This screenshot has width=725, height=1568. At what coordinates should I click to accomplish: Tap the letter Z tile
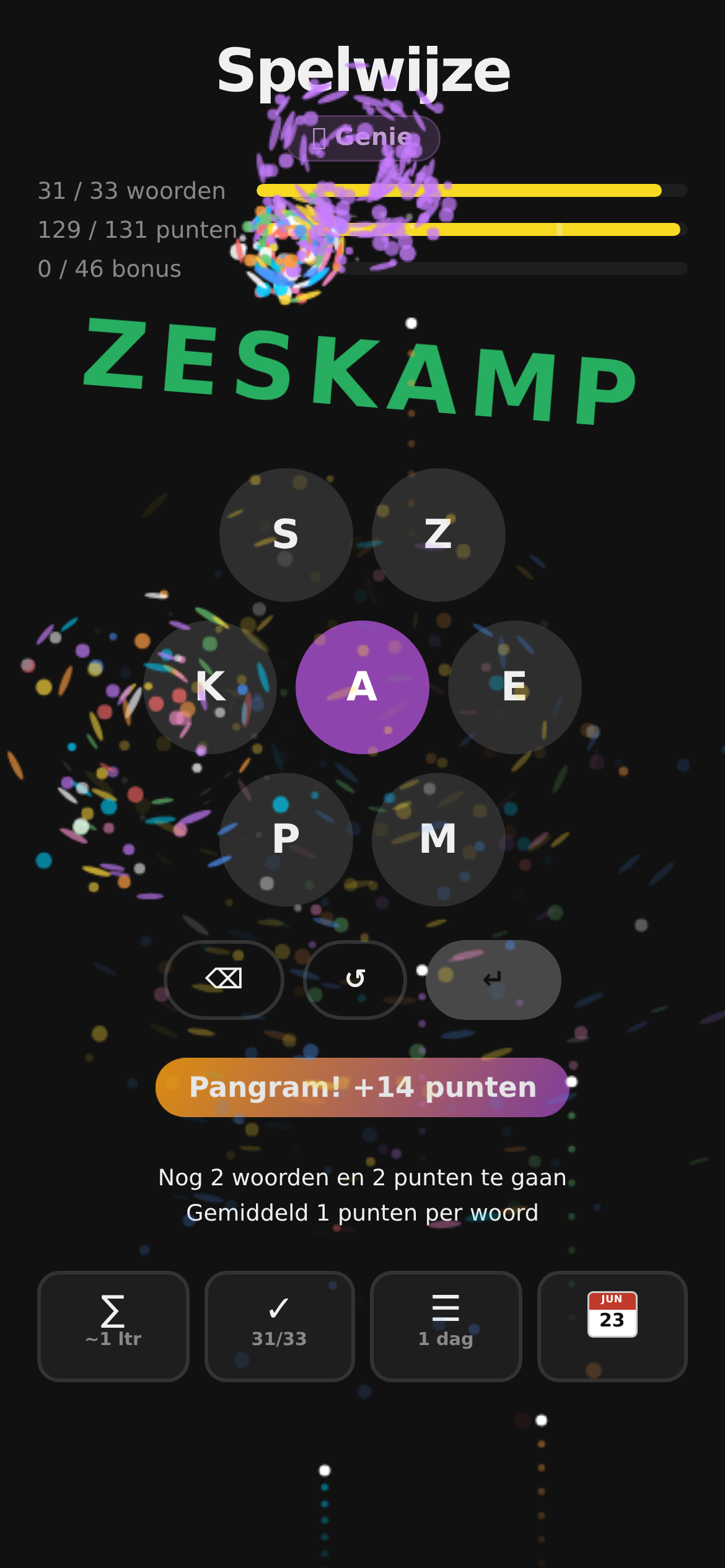point(438,535)
